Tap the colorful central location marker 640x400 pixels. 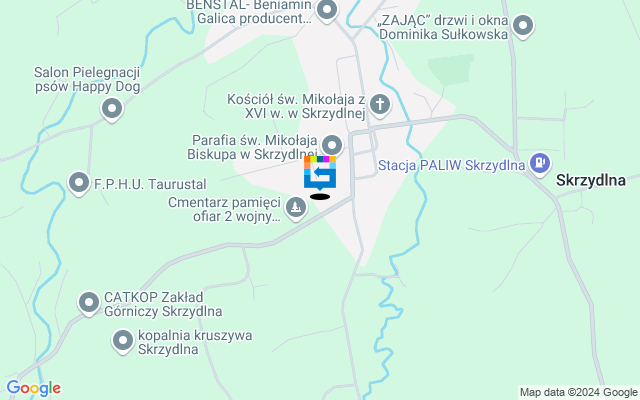coord(320,175)
